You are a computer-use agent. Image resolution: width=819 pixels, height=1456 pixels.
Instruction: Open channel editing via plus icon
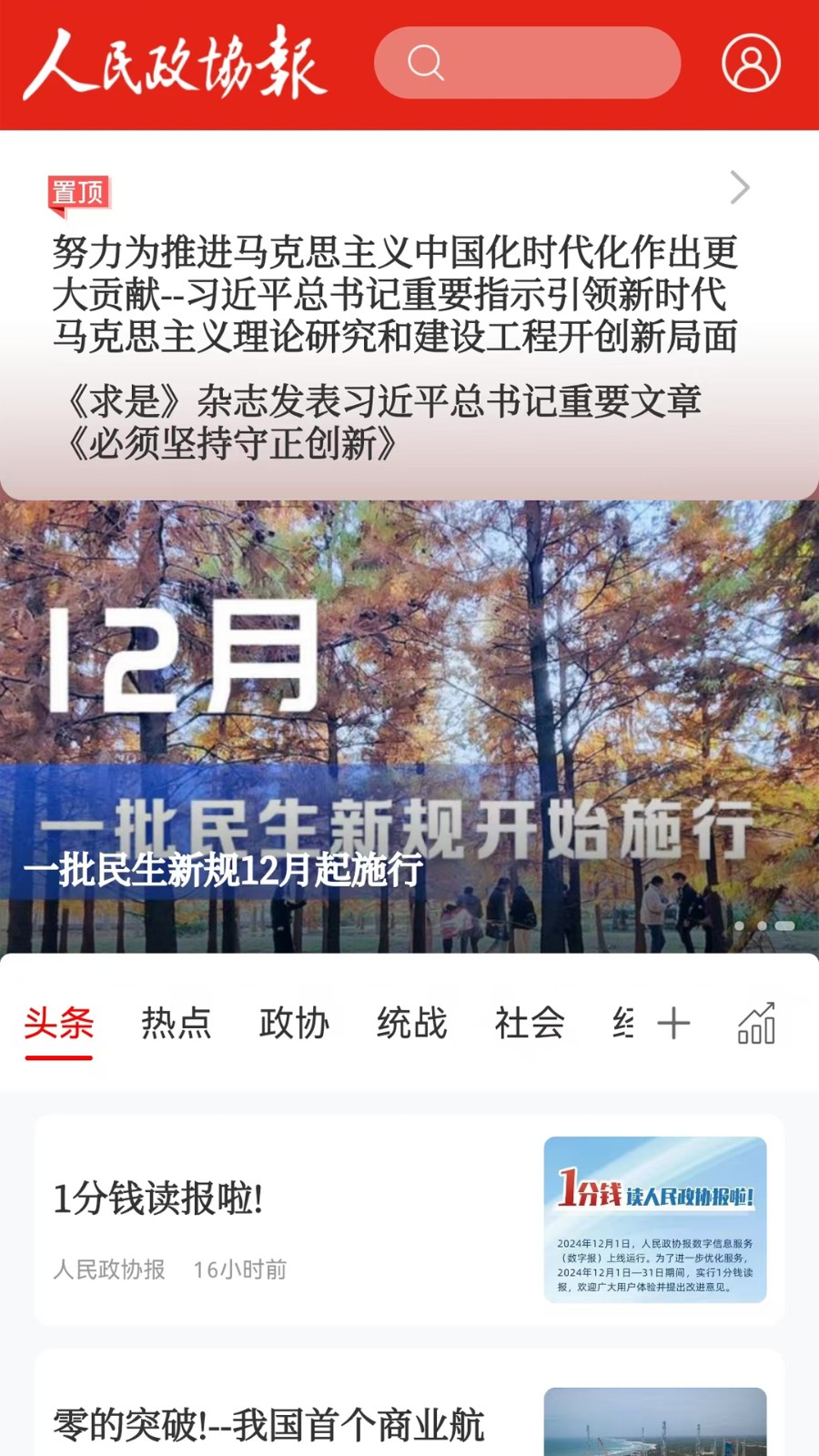pos(673,1023)
